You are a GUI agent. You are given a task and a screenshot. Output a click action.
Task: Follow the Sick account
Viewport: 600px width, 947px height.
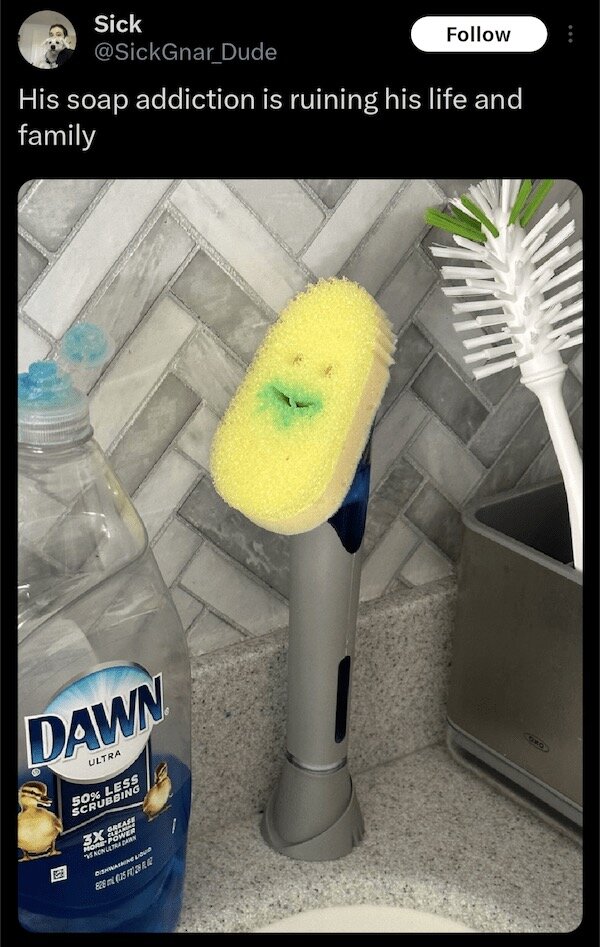pos(478,34)
